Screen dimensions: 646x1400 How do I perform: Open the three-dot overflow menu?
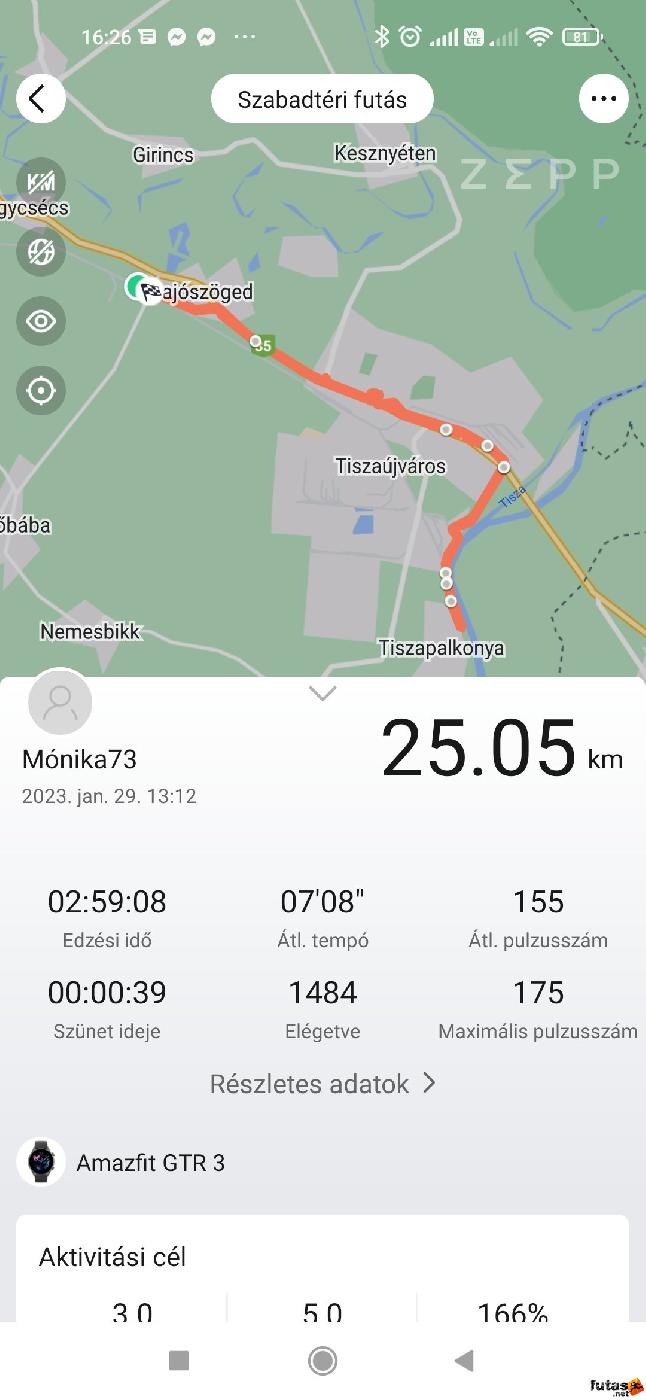pos(604,99)
